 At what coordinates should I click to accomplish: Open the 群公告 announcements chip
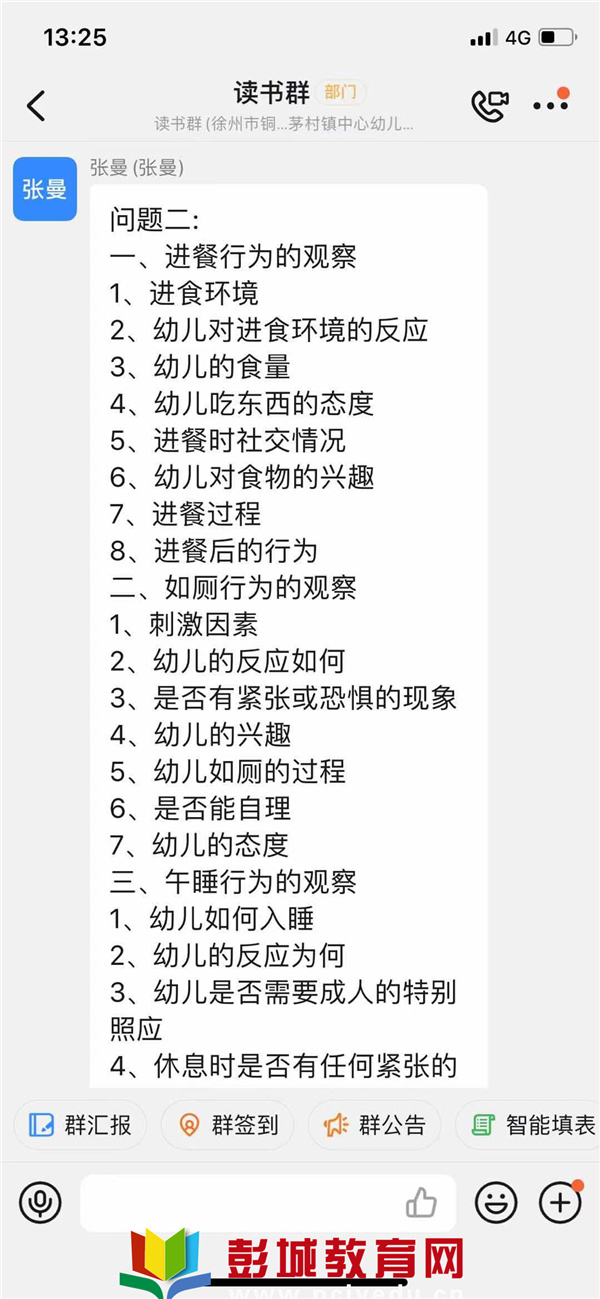click(374, 1125)
